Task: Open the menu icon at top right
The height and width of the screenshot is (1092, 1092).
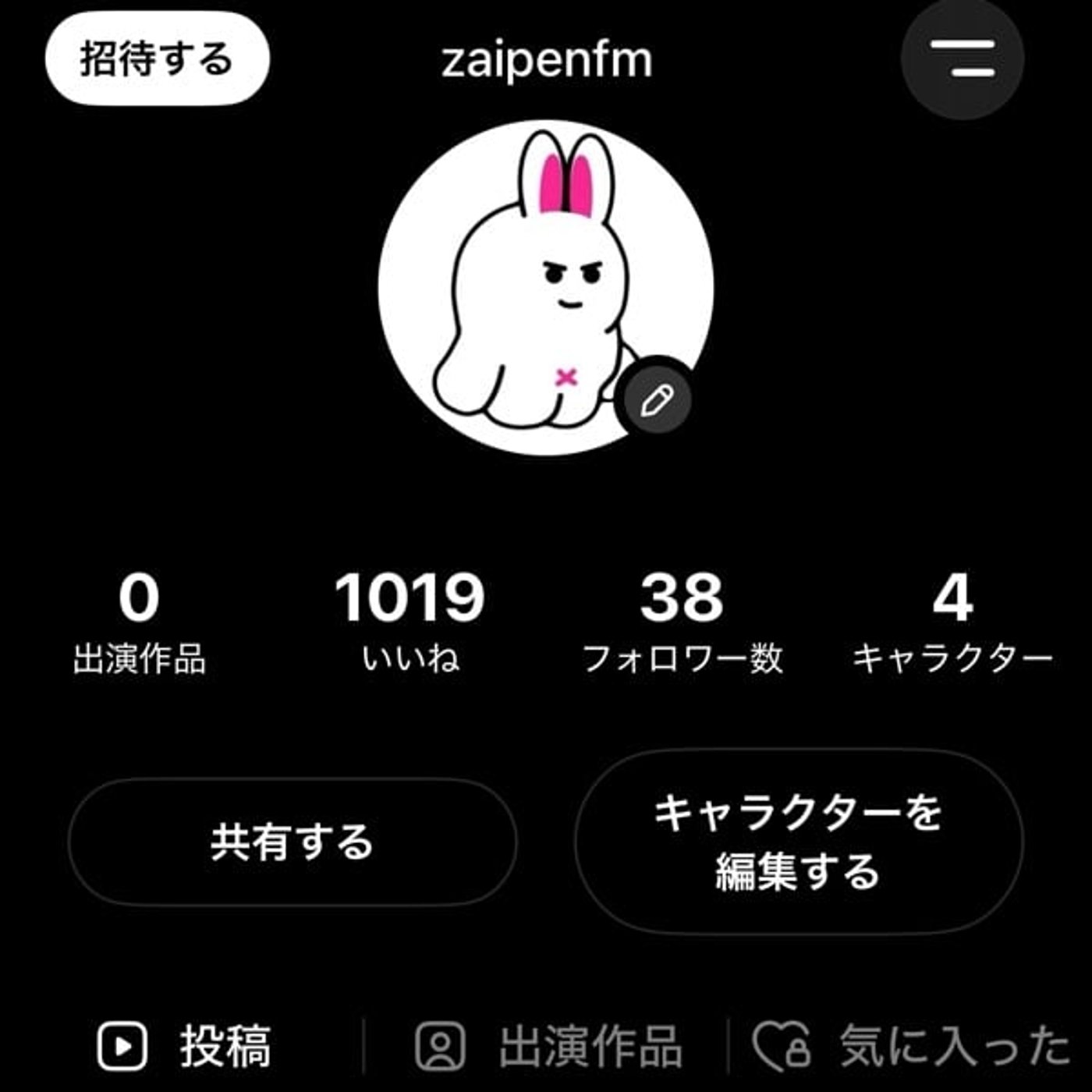Action: pyautogui.click(x=962, y=58)
